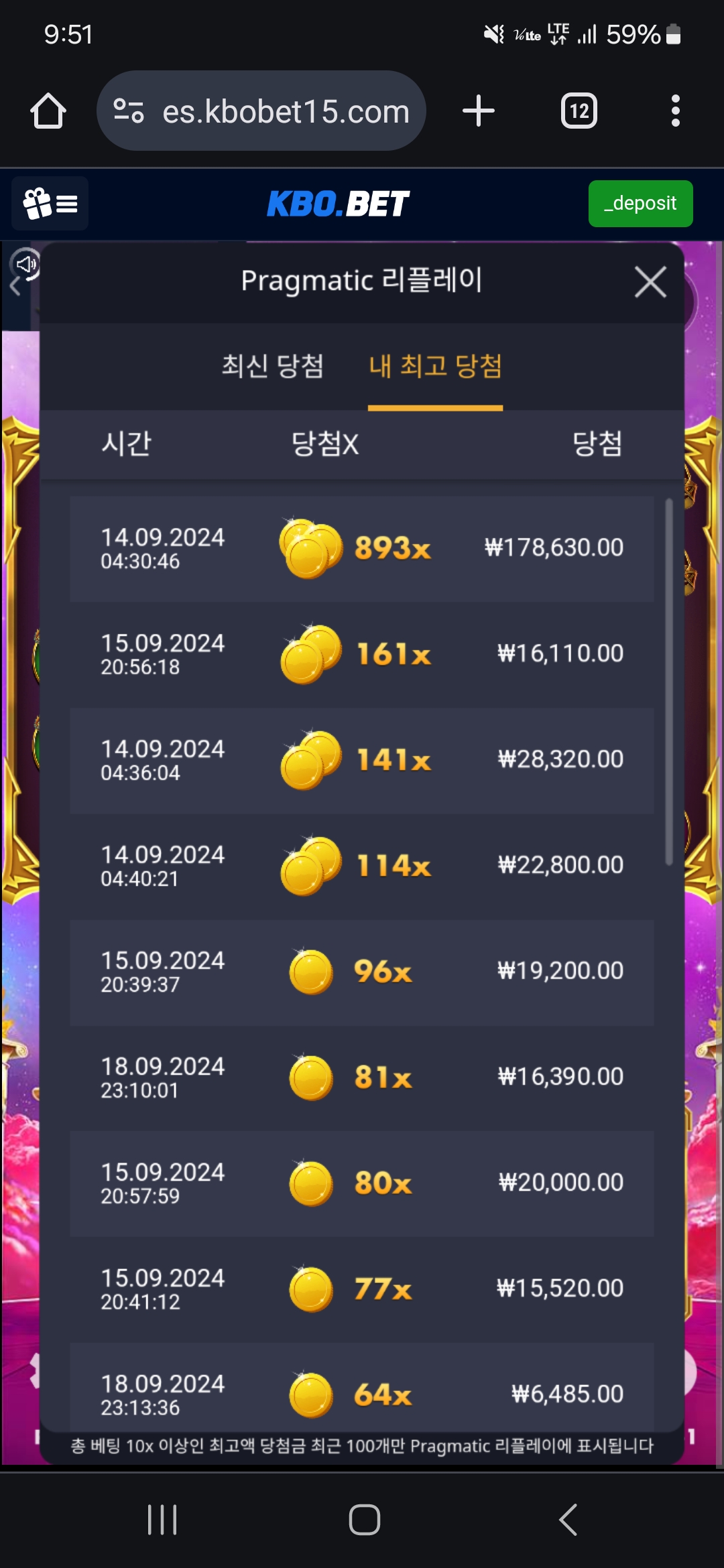Open the browser overflow menu

click(x=675, y=111)
